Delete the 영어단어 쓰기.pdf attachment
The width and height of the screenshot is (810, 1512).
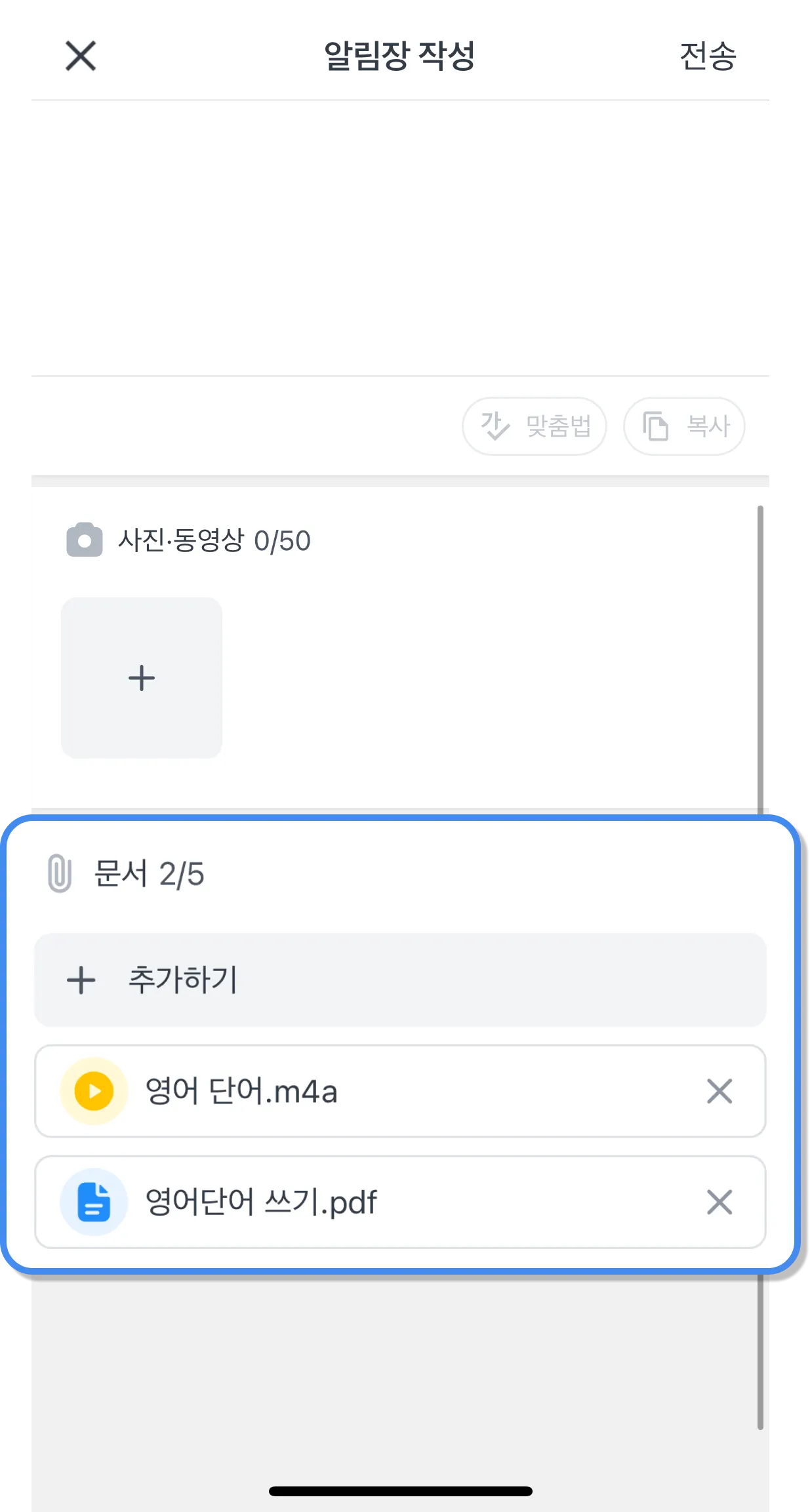coord(719,1203)
